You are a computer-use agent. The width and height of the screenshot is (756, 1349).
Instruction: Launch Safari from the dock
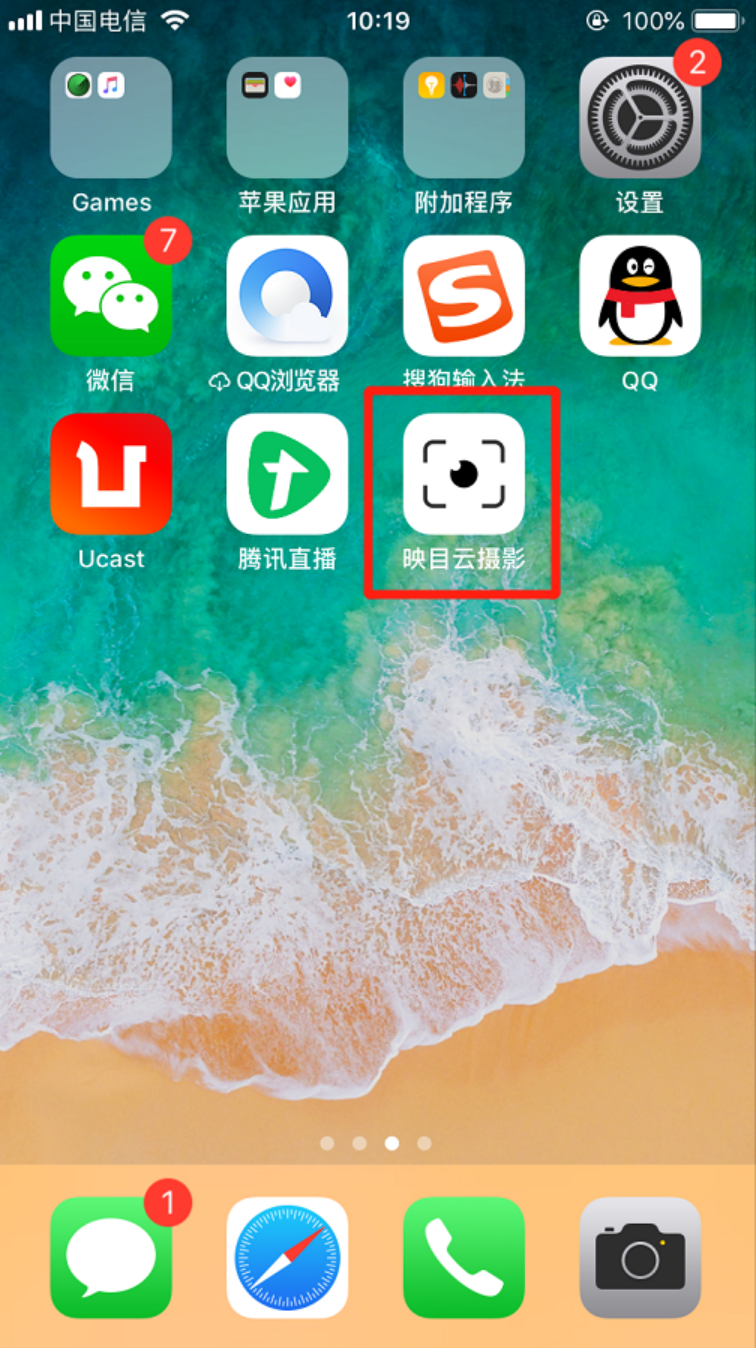287,1257
